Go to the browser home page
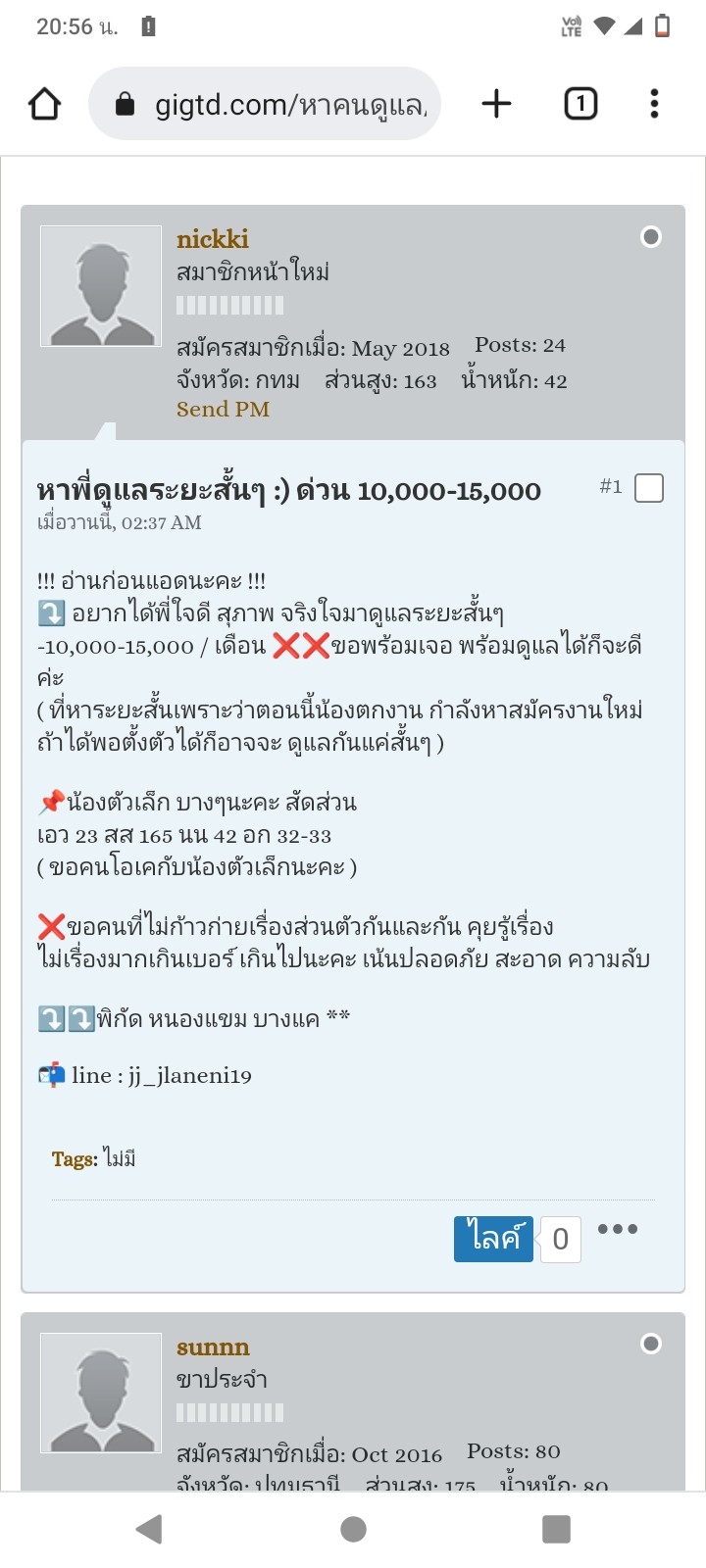Image resolution: width=706 pixels, height=1568 pixels. pyautogui.click(x=45, y=104)
